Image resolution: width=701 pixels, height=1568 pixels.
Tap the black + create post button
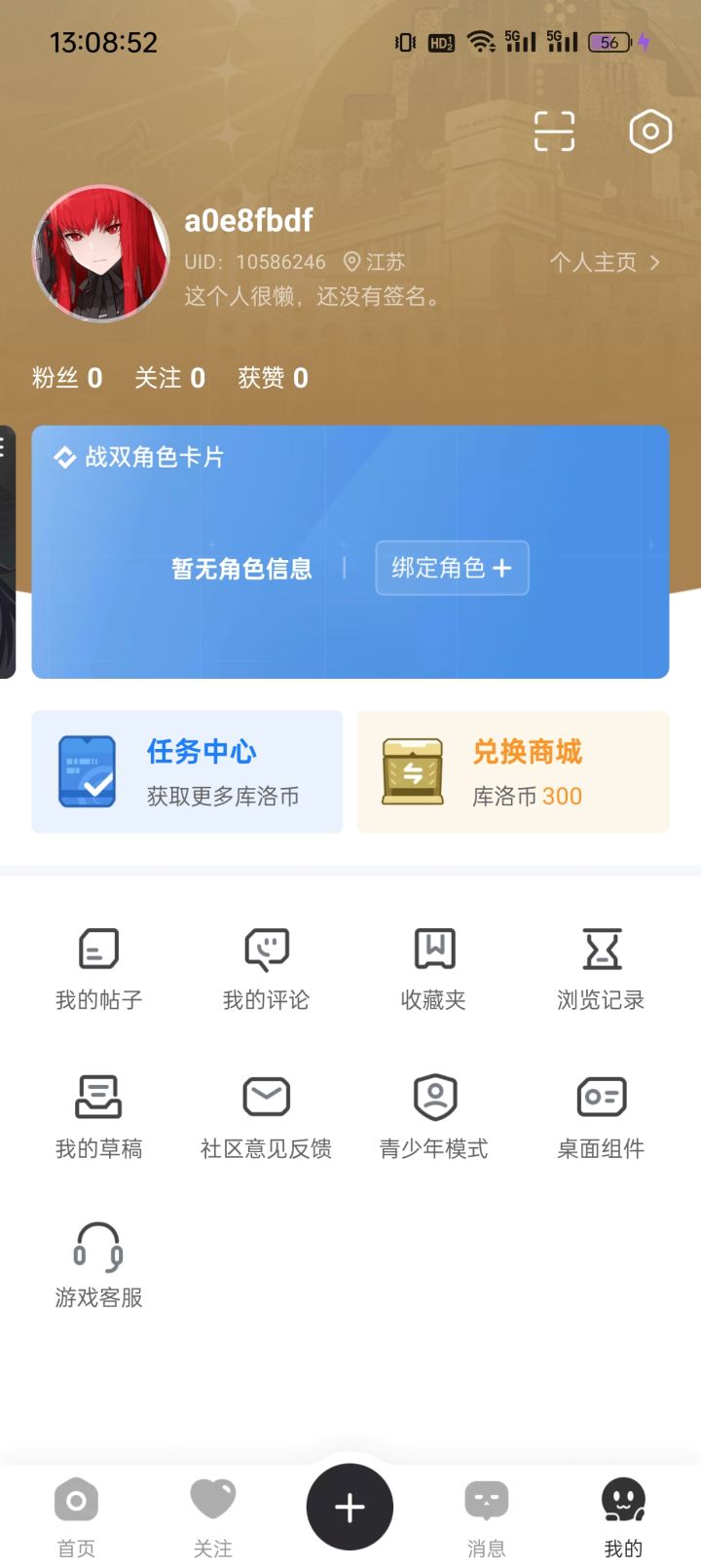pos(350,1506)
